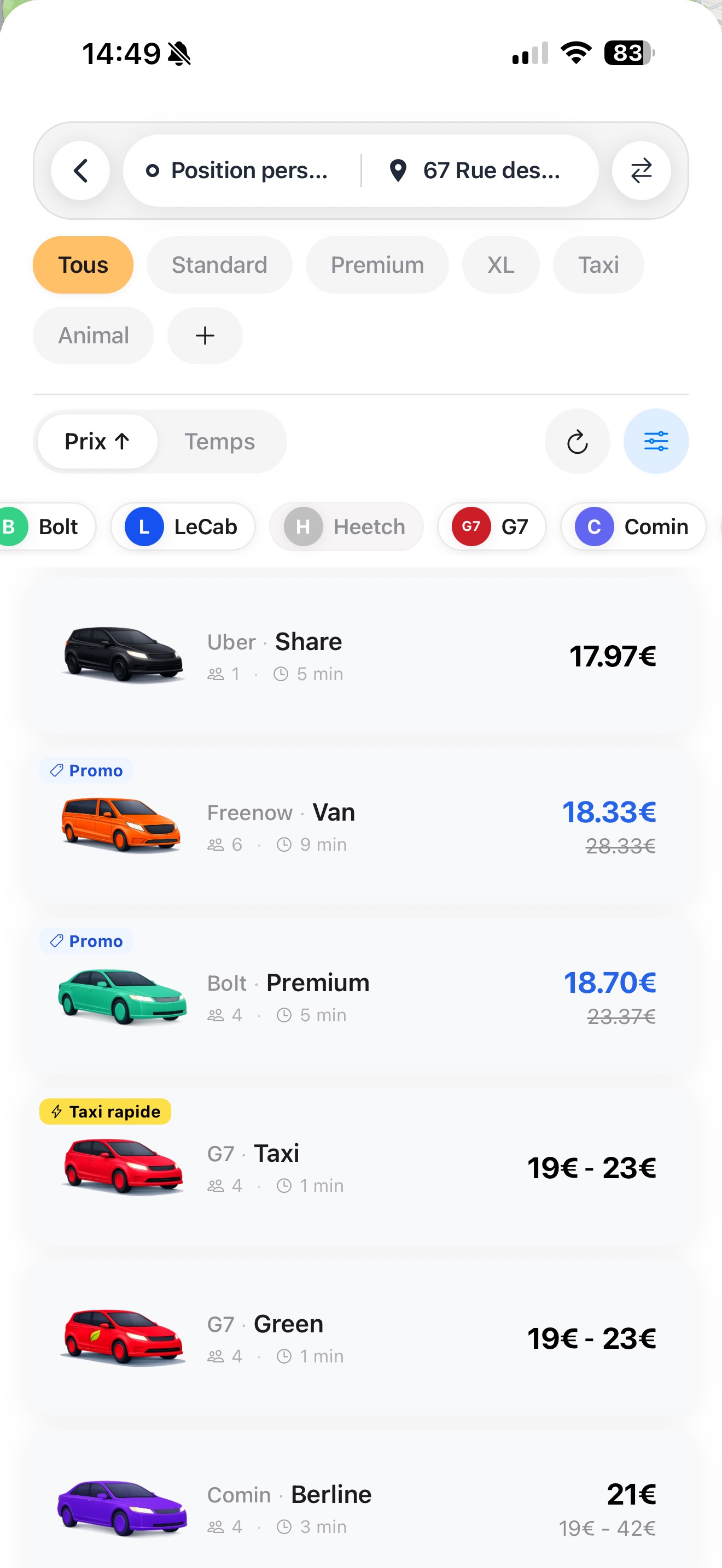This screenshot has width=722, height=1568.
Task: Swap origin and destination addresses
Action: pyautogui.click(x=641, y=171)
